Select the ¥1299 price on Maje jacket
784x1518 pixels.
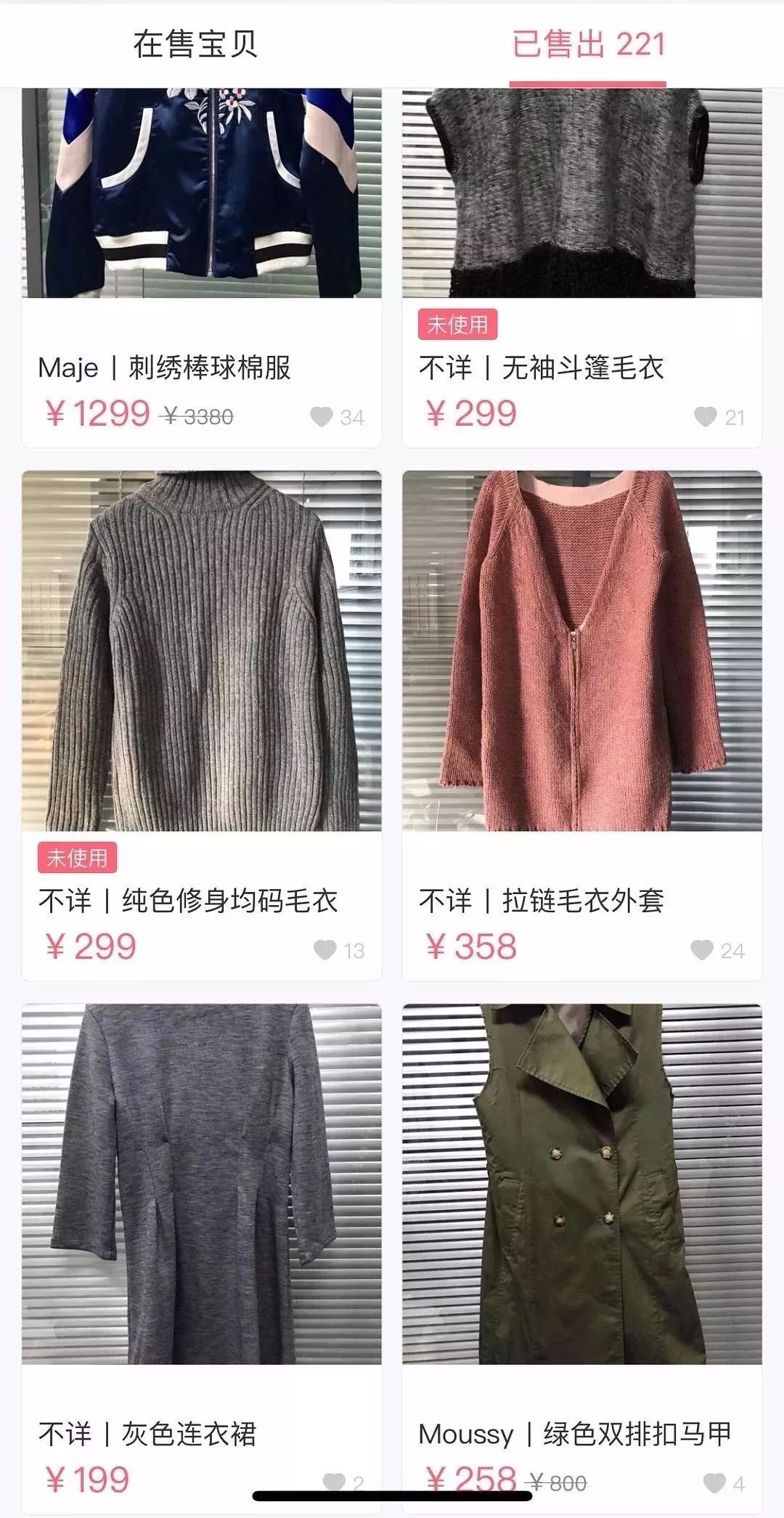click(94, 415)
